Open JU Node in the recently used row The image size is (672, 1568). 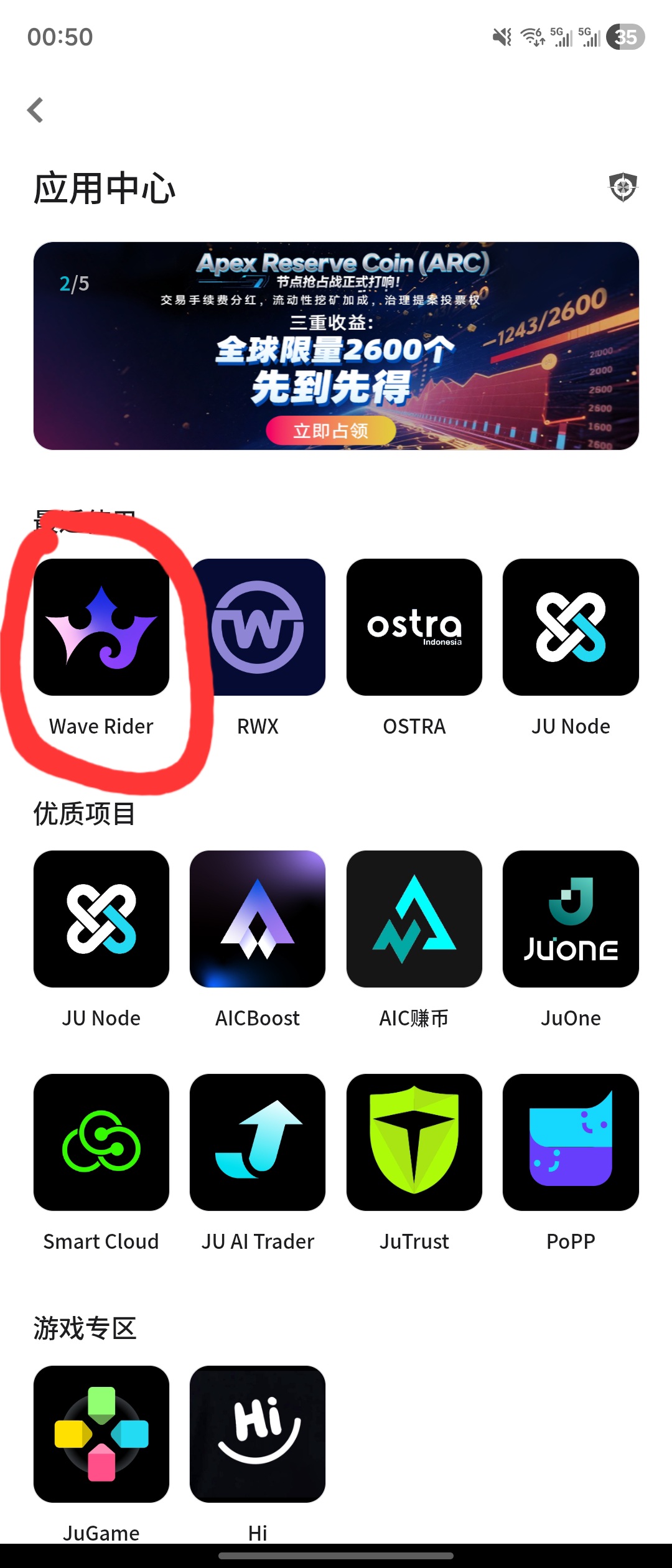[x=571, y=627]
